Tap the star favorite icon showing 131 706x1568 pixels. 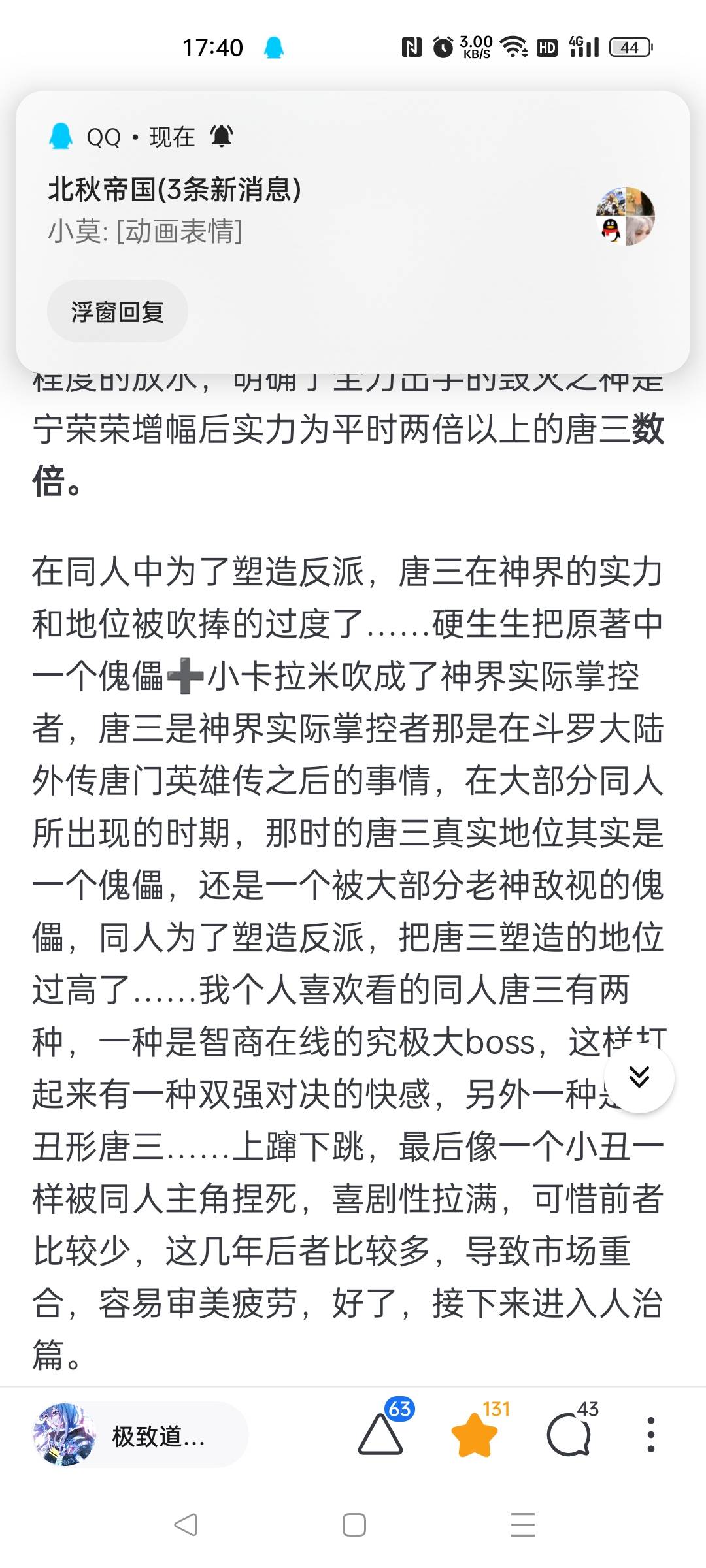(x=475, y=1435)
